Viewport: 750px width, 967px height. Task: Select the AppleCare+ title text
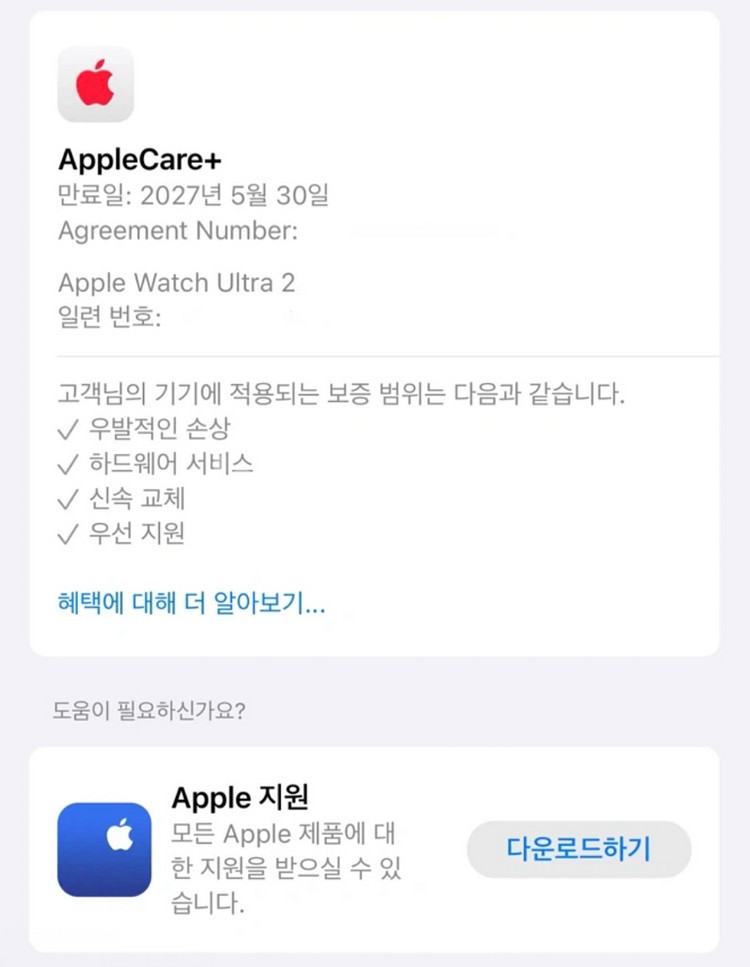coord(137,159)
